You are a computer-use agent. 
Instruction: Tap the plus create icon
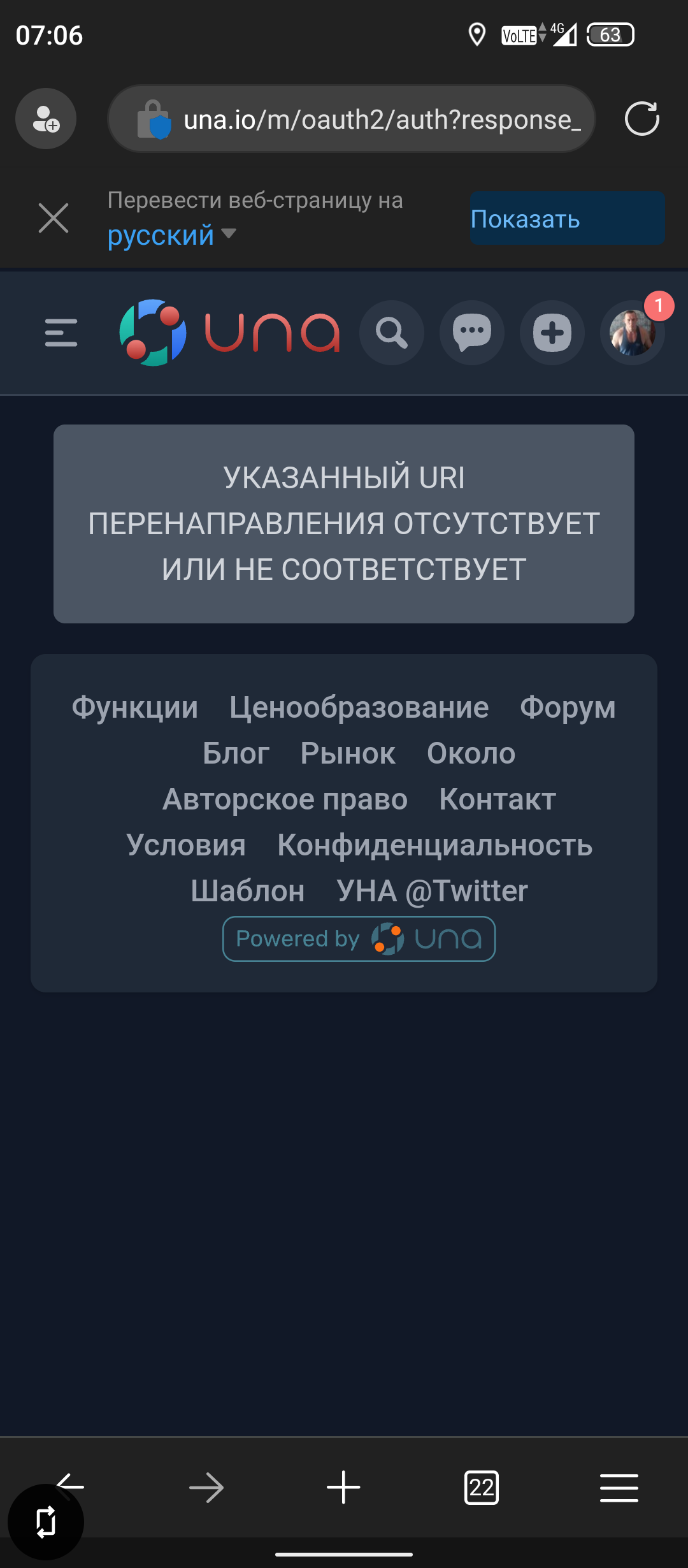(552, 333)
